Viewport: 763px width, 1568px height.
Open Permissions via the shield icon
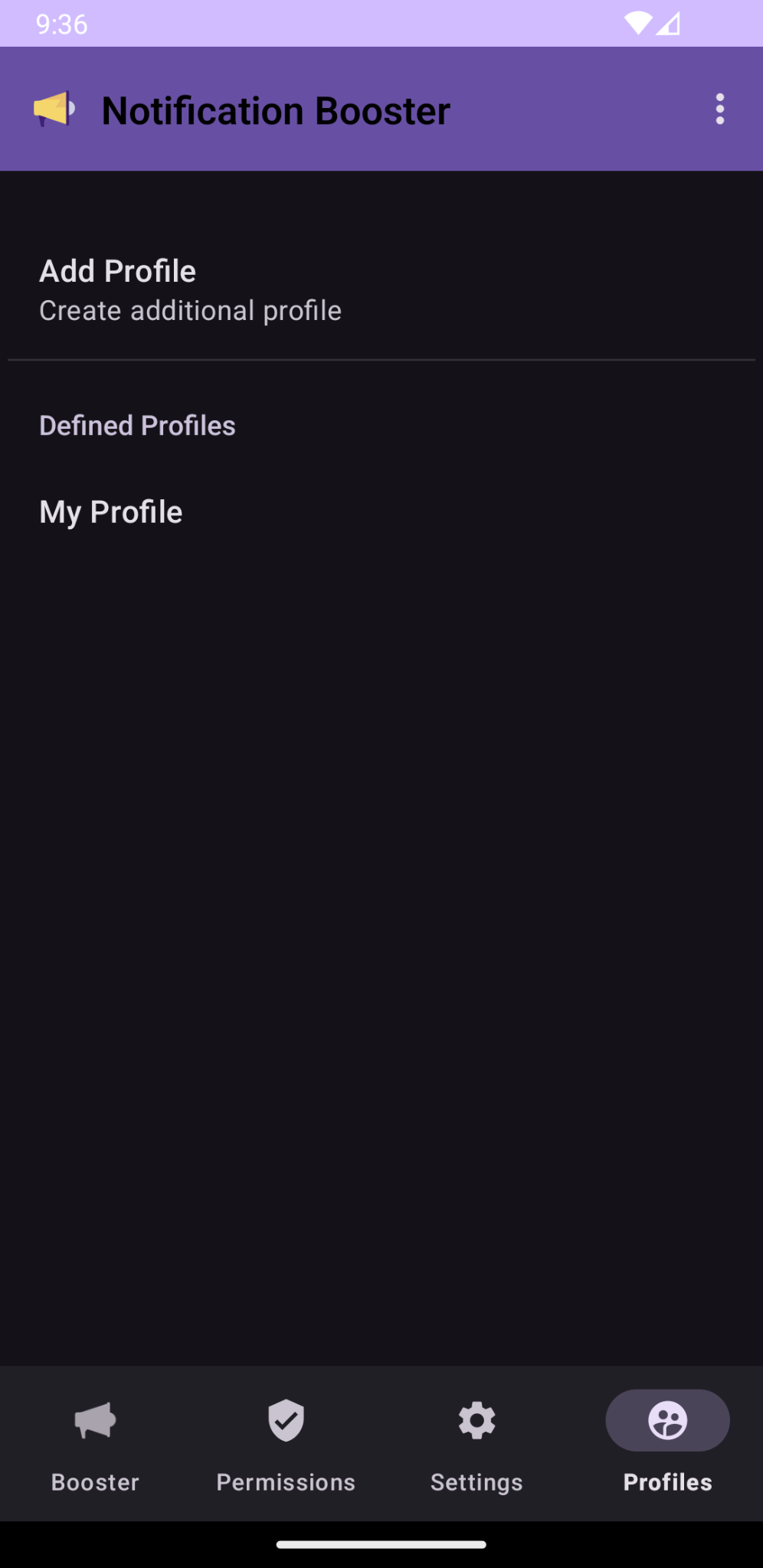coord(285,1420)
